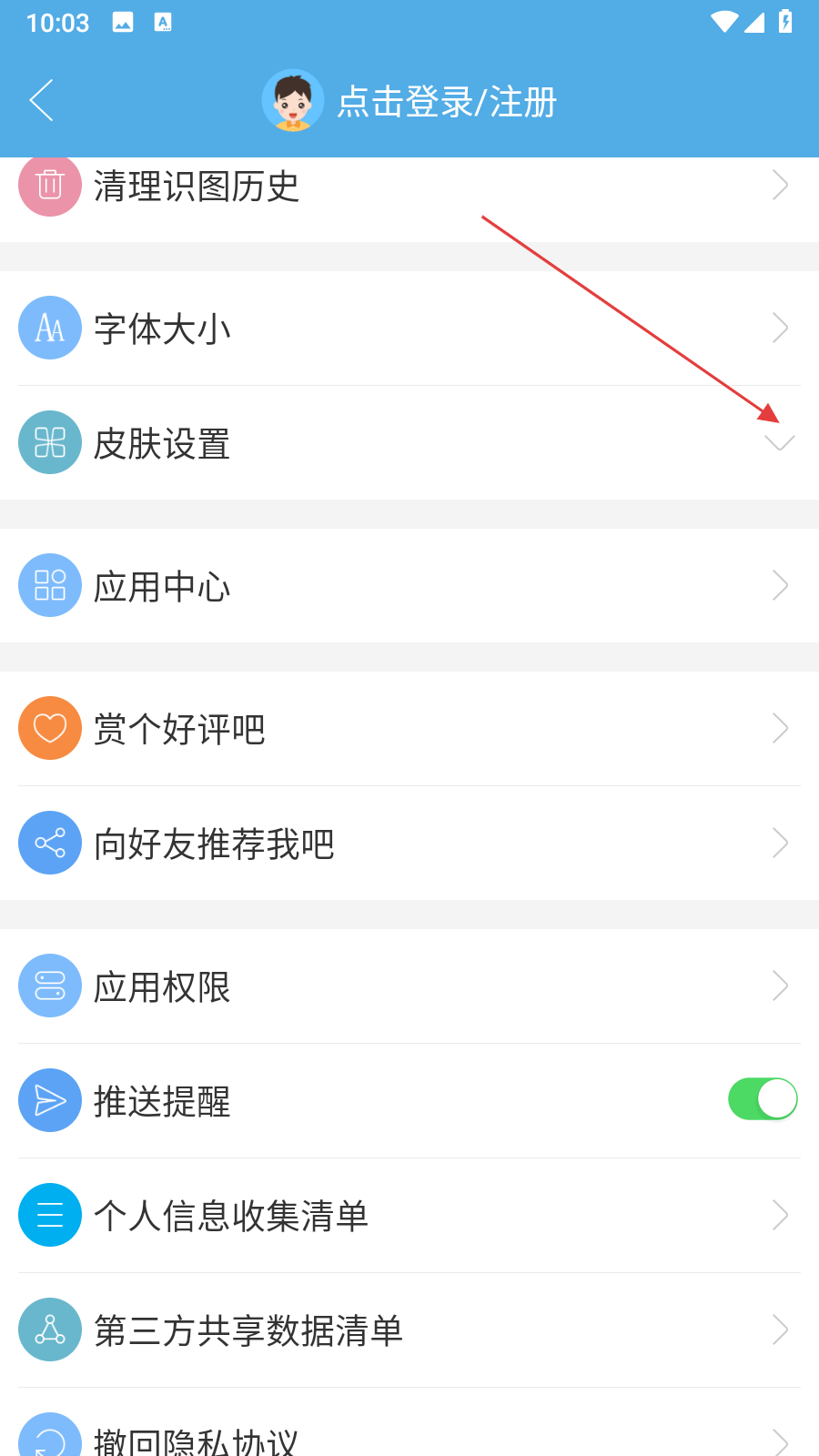Open 向好友推荐我吧 to share
This screenshot has height=1456, width=819.
409,844
